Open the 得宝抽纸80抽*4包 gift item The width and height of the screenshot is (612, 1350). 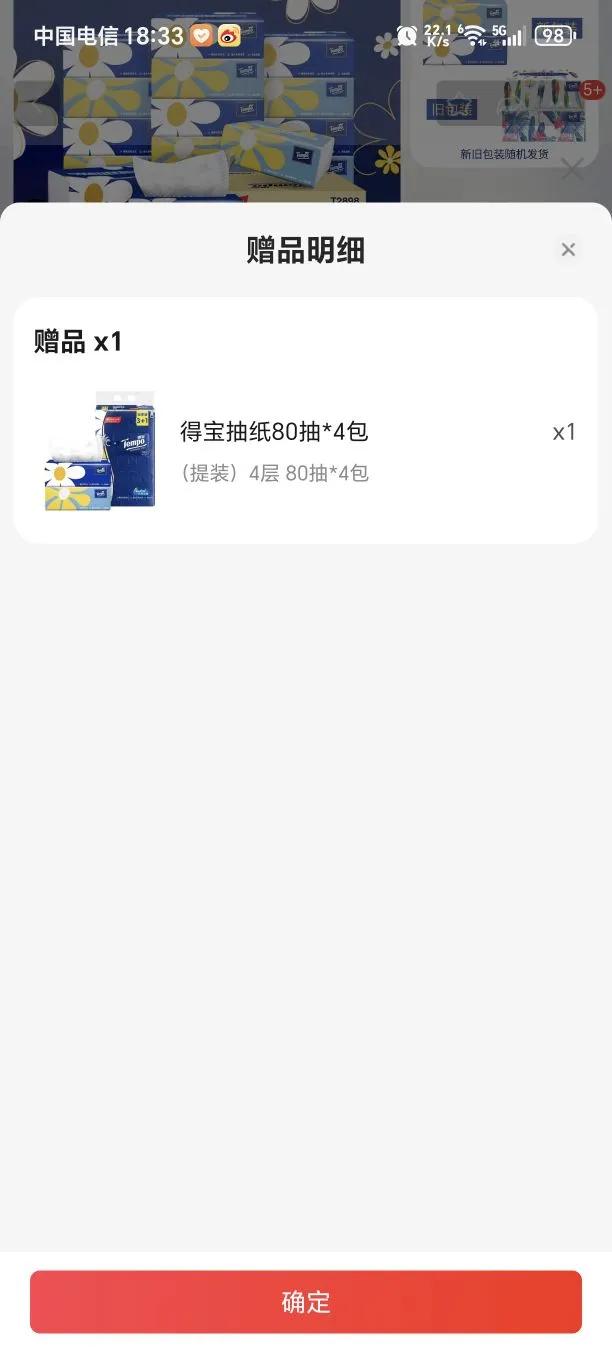point(274,432)
